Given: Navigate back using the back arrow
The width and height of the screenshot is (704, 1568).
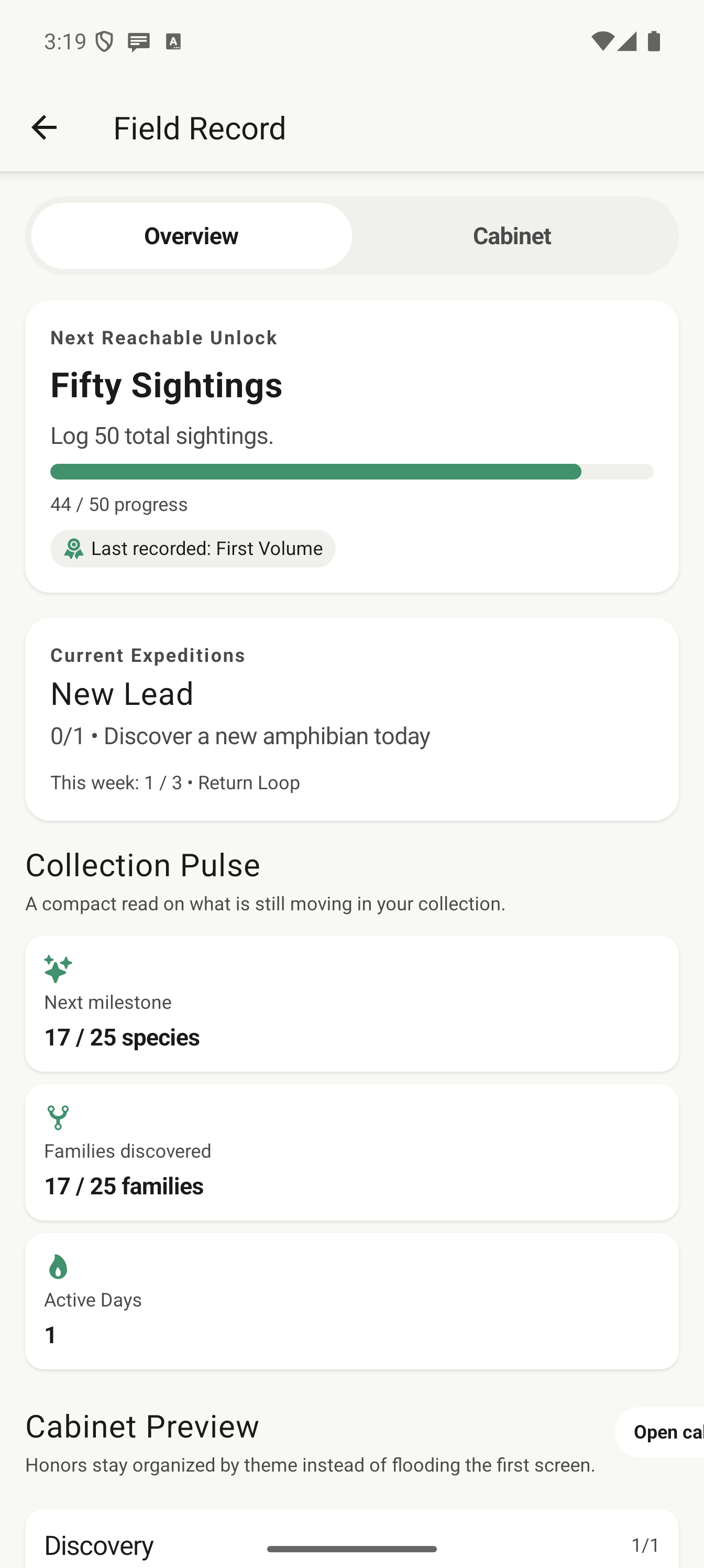Looking at the screenshot, I should click(x=45, y=127).
